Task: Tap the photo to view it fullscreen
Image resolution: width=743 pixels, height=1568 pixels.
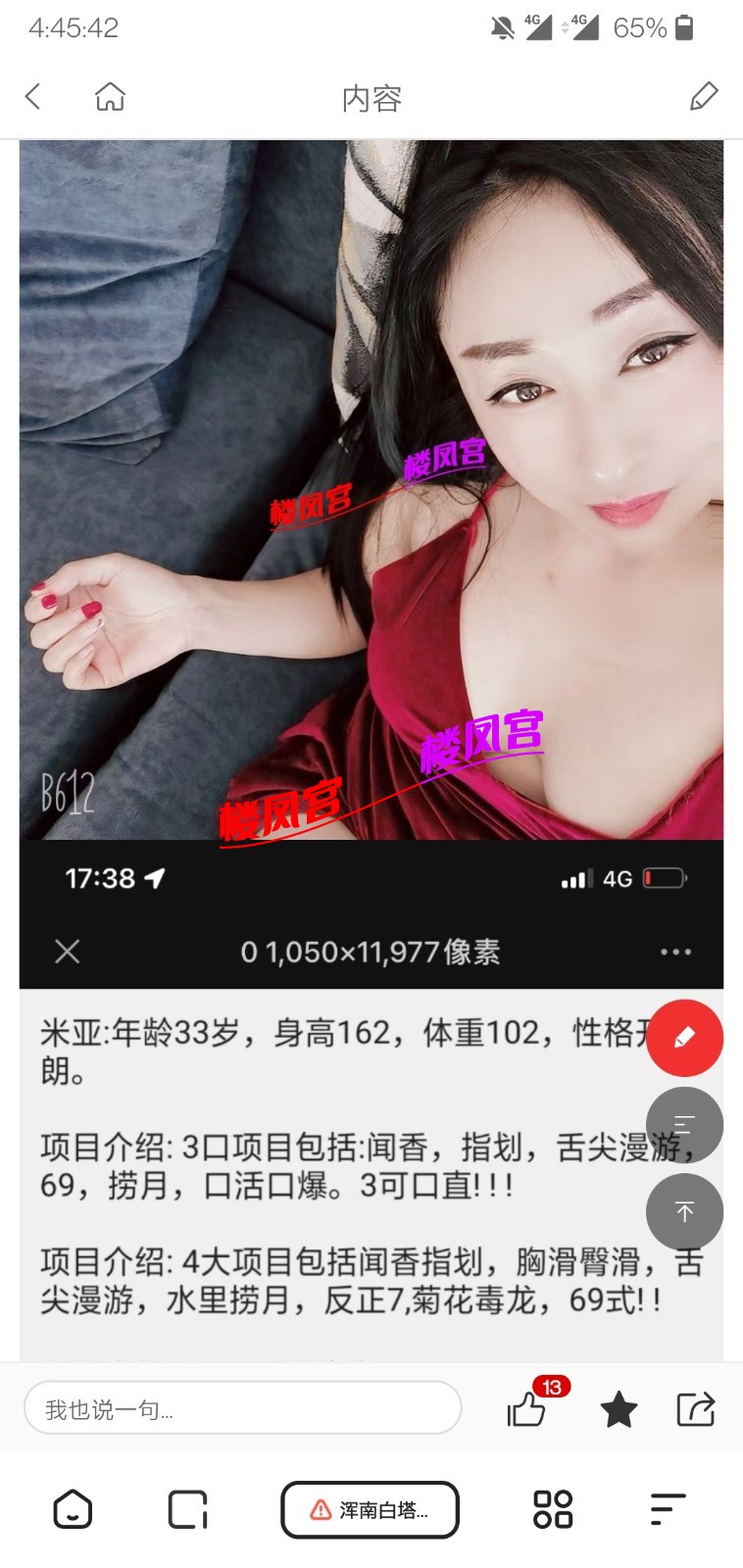Action: pos(371,490)
